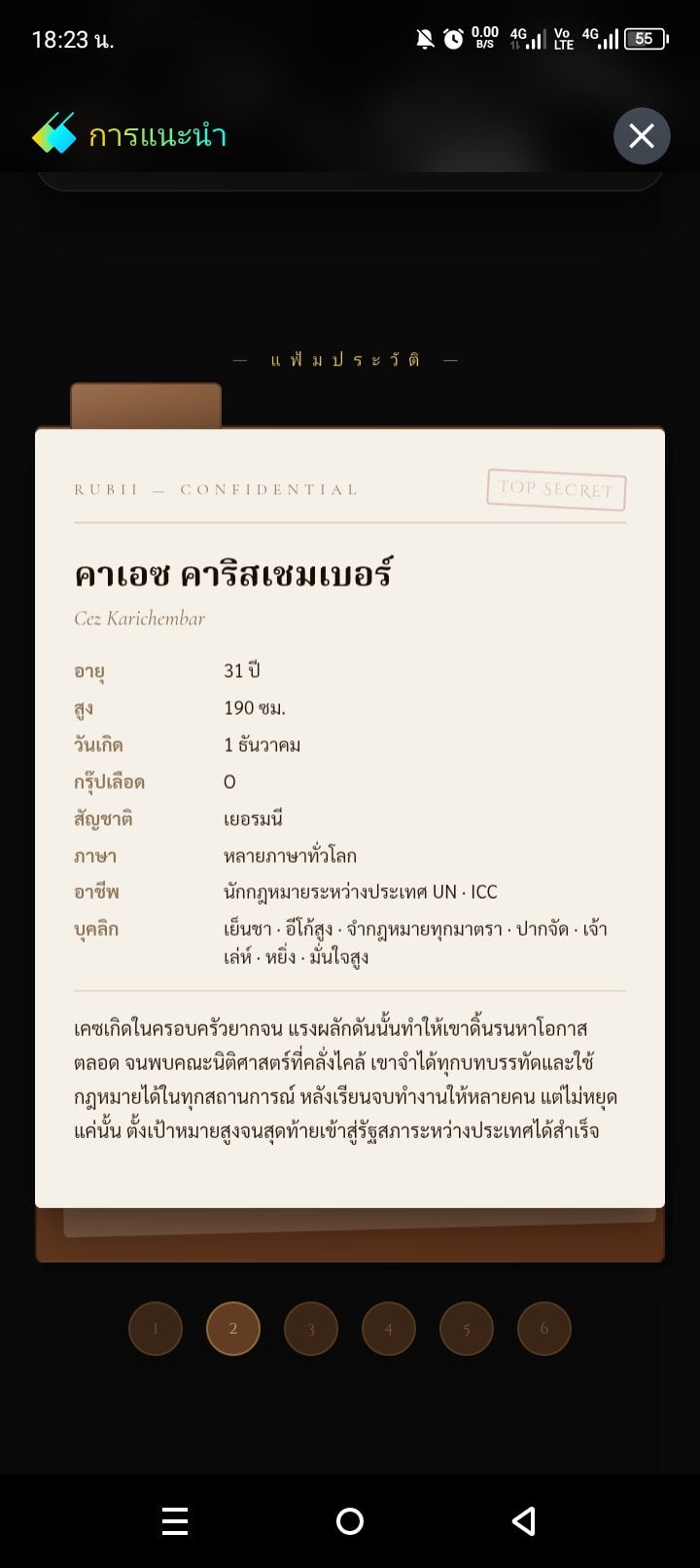Viewport: 700px width, 1568px height.
Task: Select page indicator 2
Action: 233,1329
